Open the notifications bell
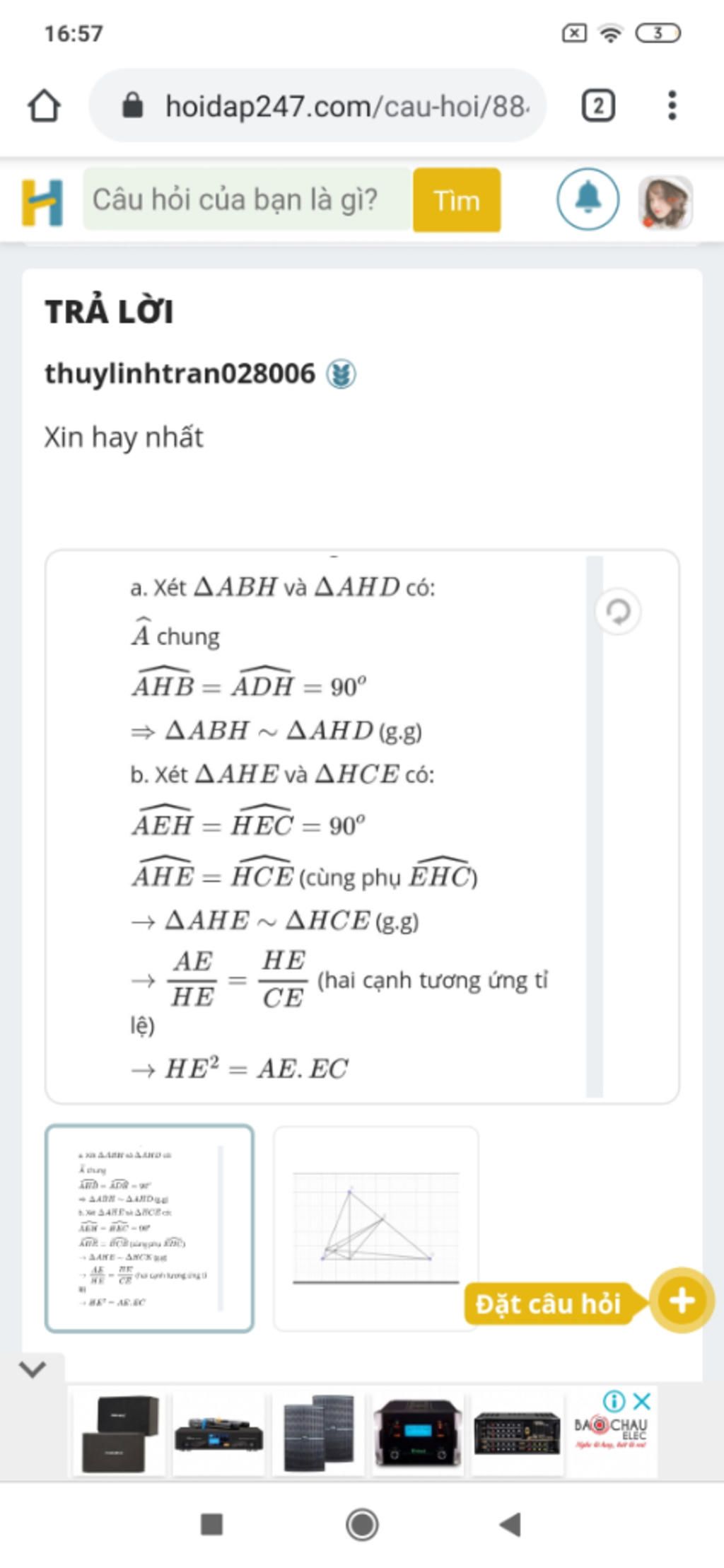Image resolution: width=724 pixels, height=1568 pixels. [x=588, y=199]
